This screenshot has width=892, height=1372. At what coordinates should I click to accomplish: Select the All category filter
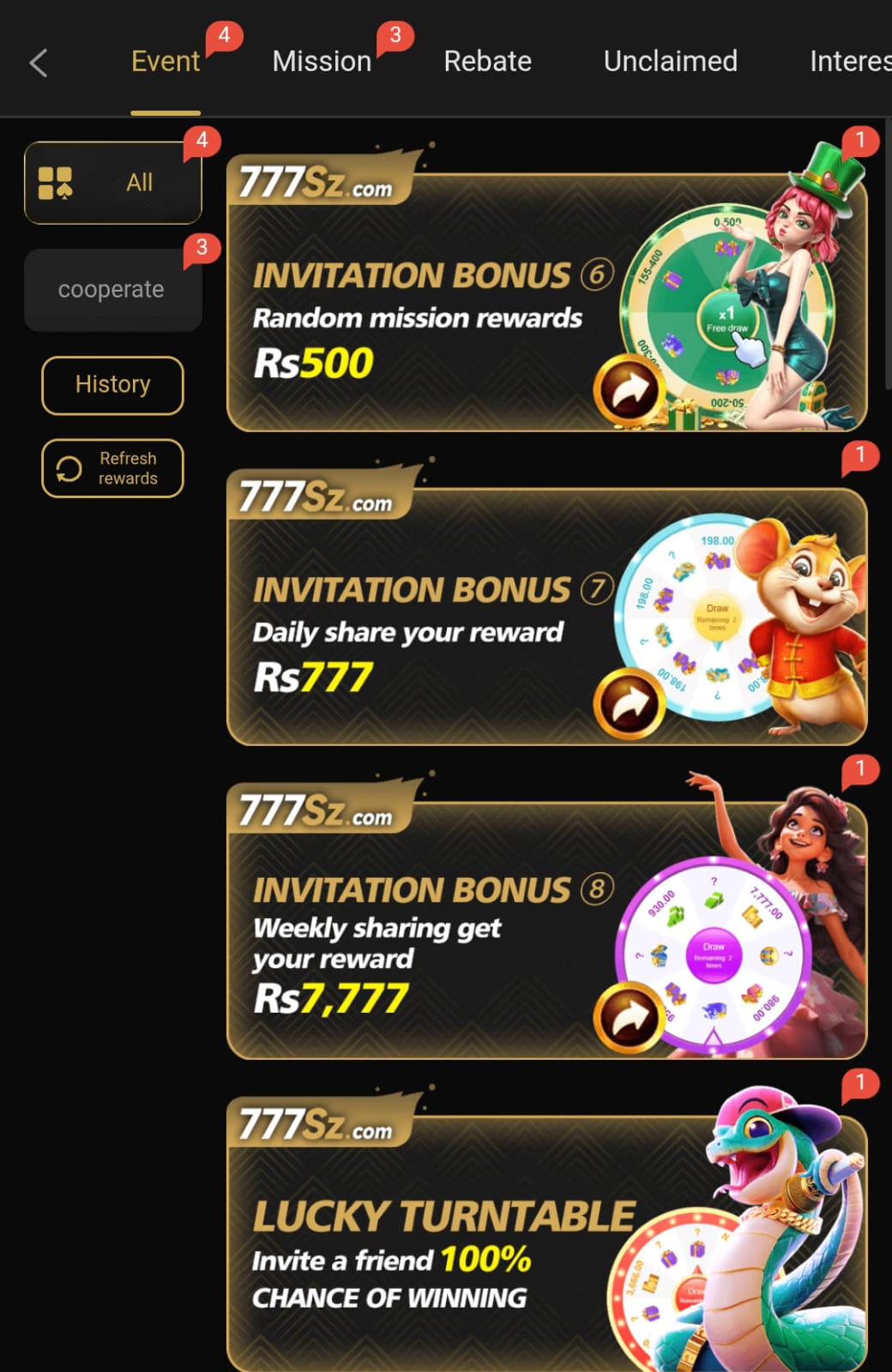[x=113, y=183]
